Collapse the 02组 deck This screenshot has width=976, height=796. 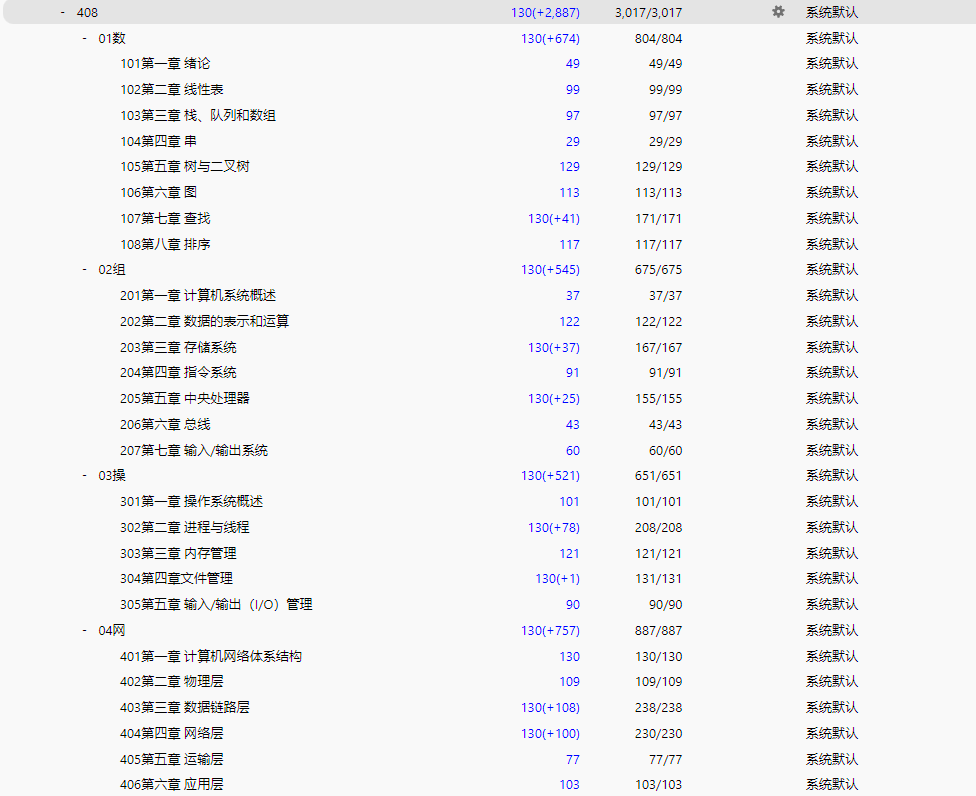coord(85,269)
